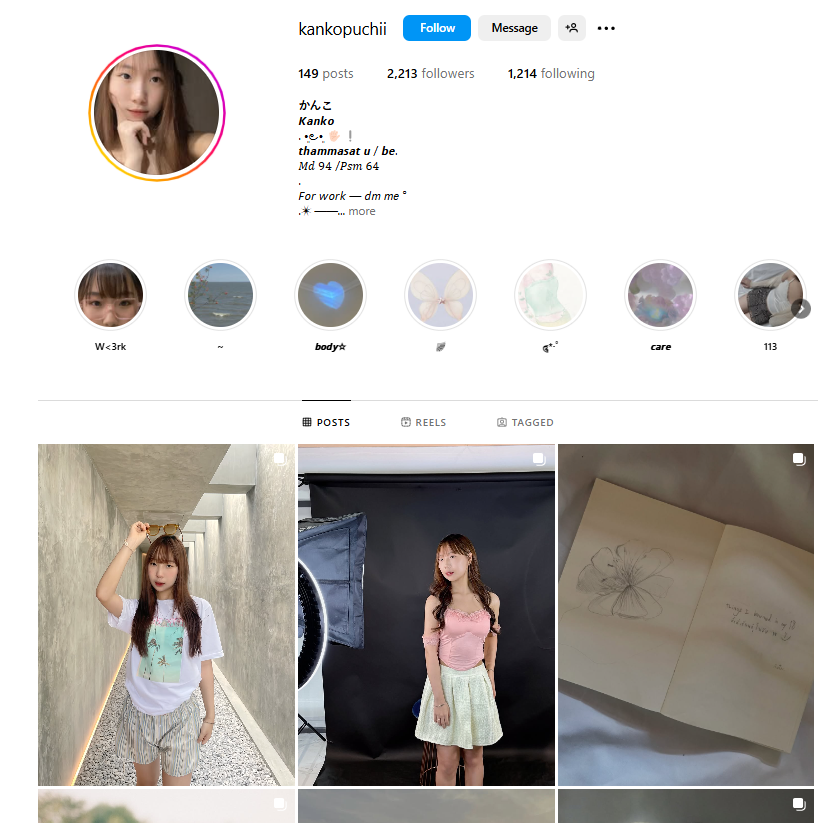
Task: Open the profile picture story
Action: (157, 113)
